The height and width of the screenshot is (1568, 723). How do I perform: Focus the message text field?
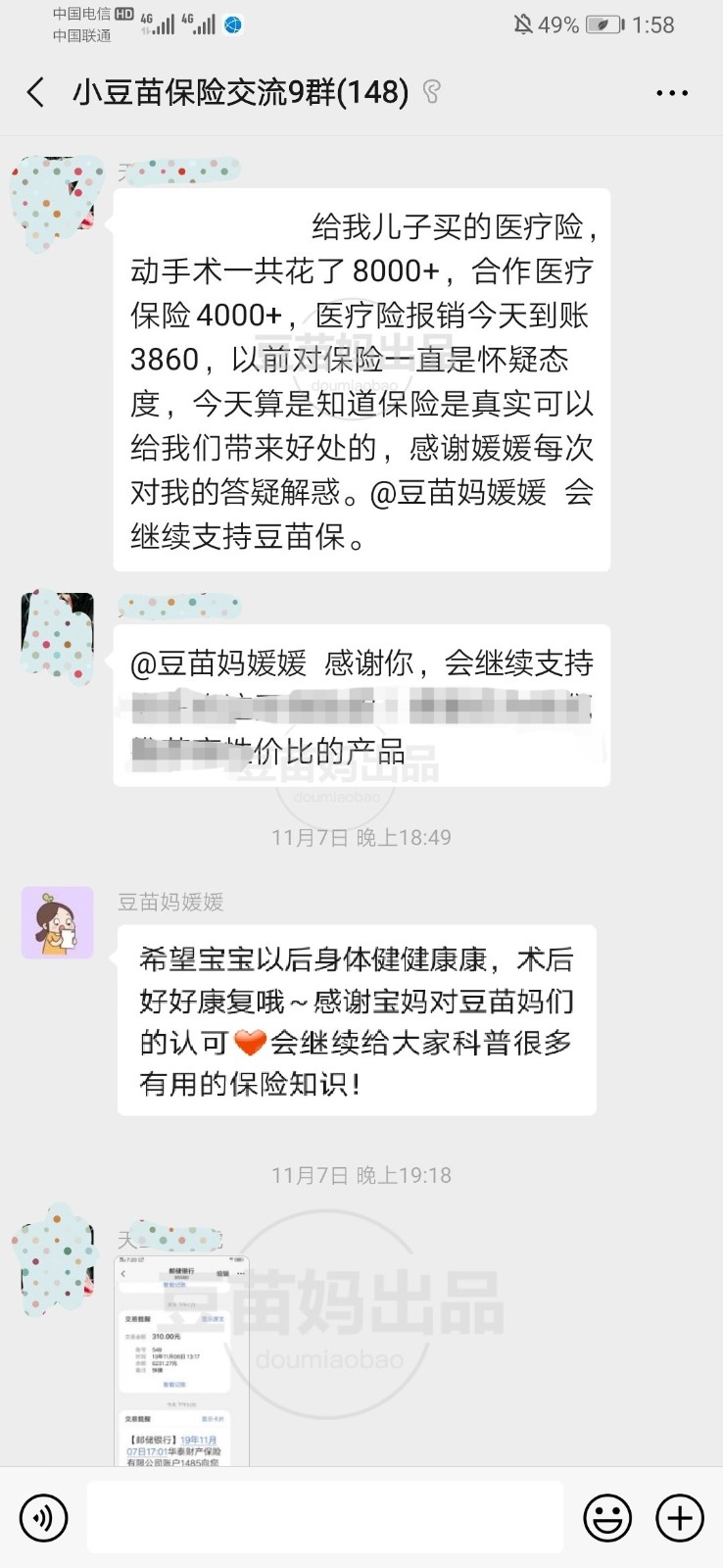(324, 1518)
